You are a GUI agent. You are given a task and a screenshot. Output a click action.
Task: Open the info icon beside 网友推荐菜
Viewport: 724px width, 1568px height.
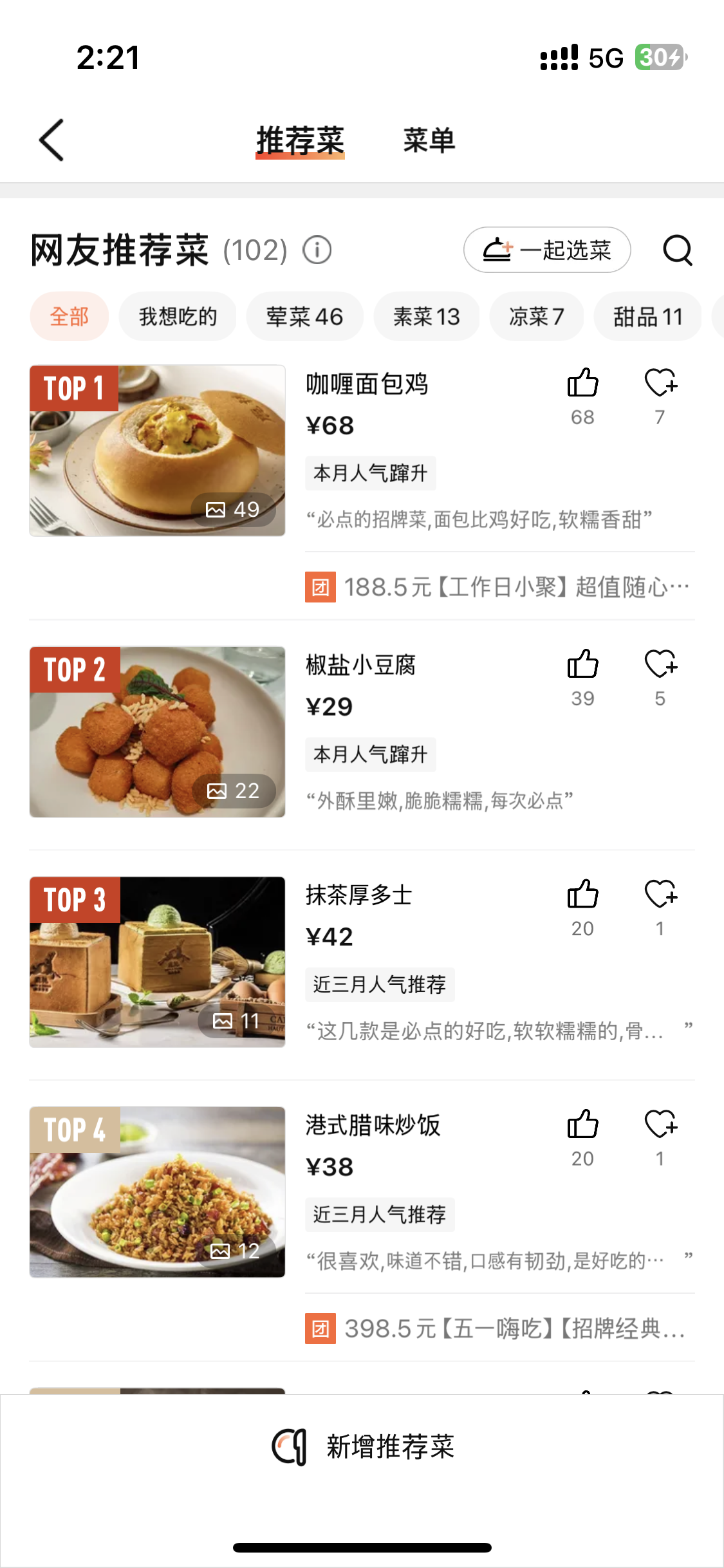point(317,250)
